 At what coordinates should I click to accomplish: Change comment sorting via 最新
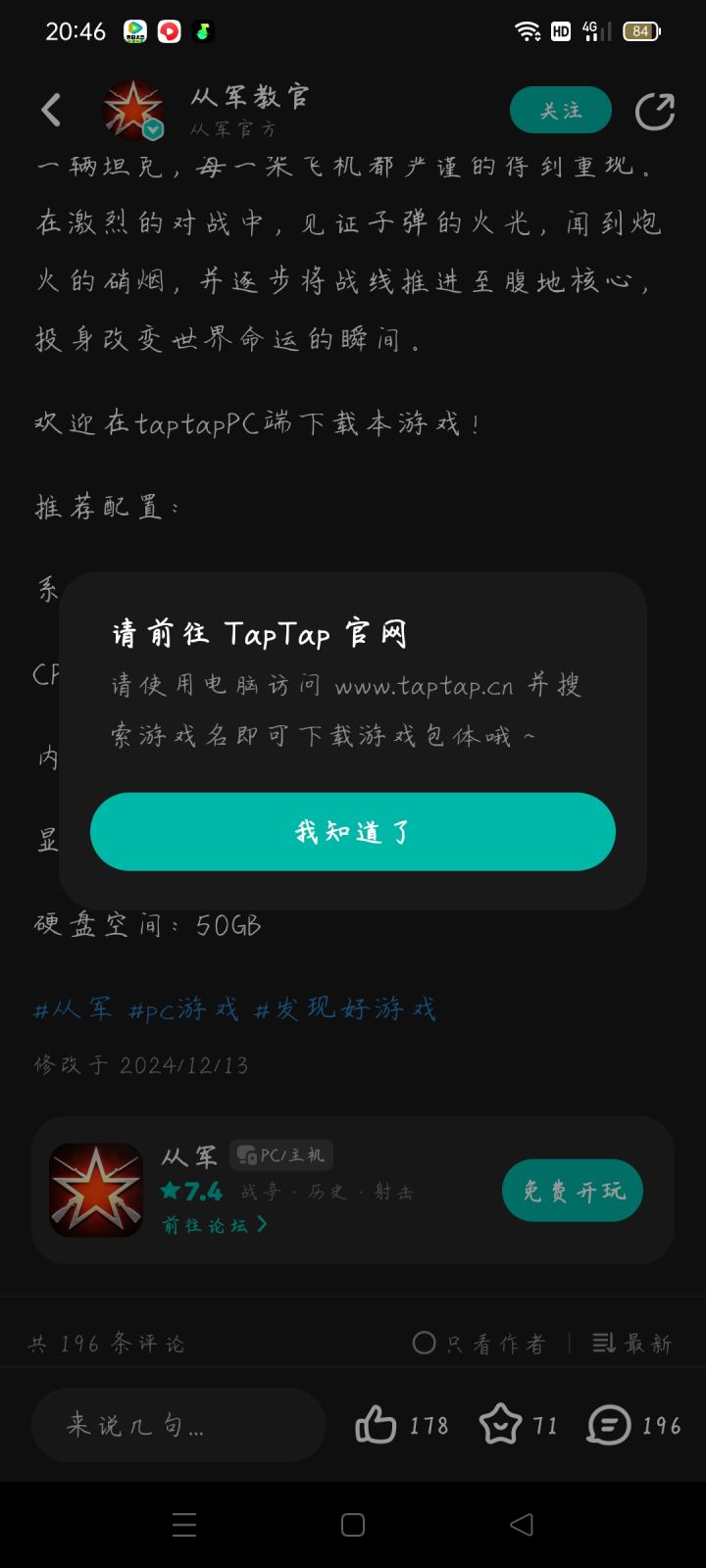tap(632, 1344)
